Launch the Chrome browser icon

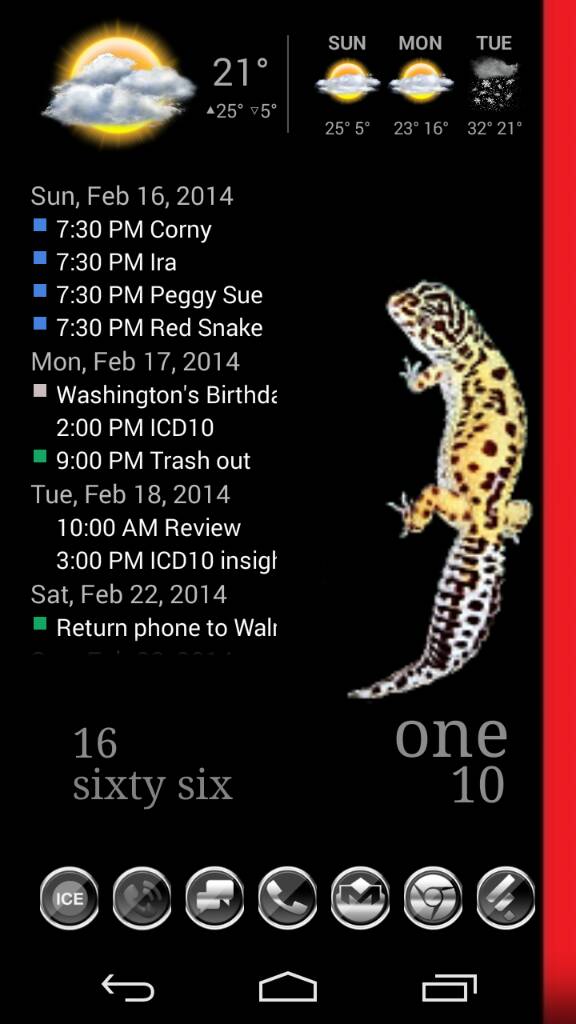tap(433, 898)
